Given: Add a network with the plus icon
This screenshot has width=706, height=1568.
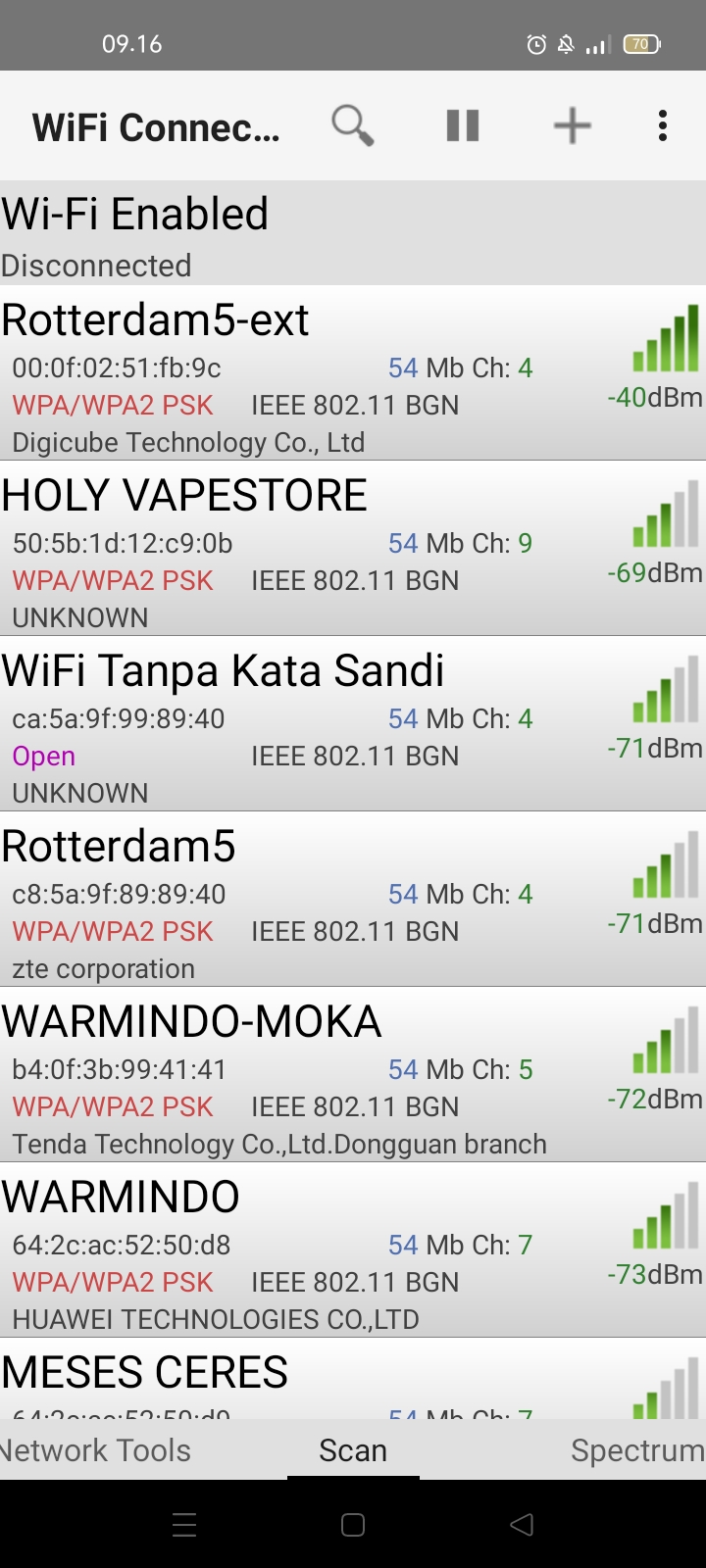Looking at the screenshot, I should click(x=572, y=125).
